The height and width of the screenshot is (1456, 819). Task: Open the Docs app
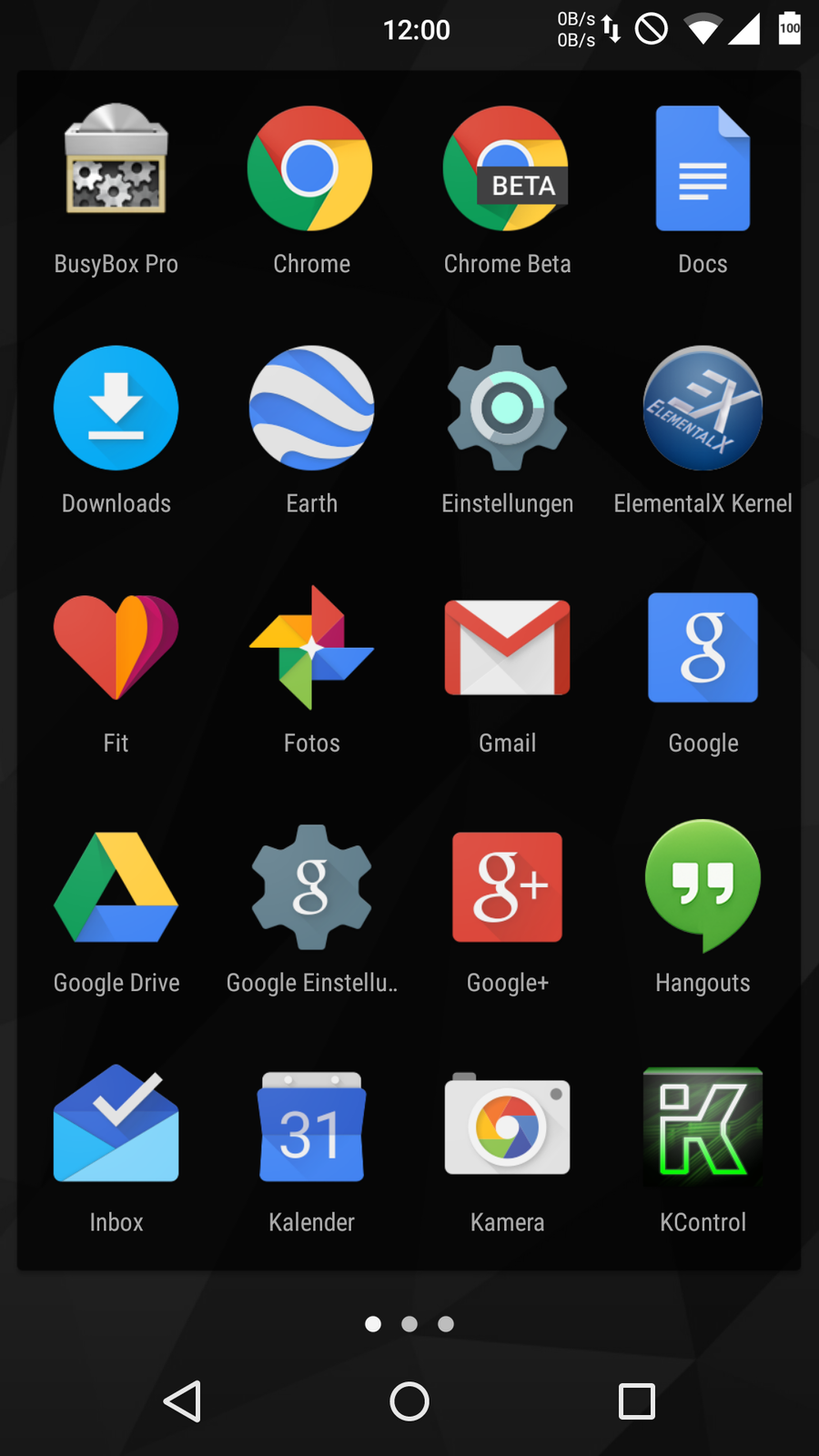click(703, 169)
